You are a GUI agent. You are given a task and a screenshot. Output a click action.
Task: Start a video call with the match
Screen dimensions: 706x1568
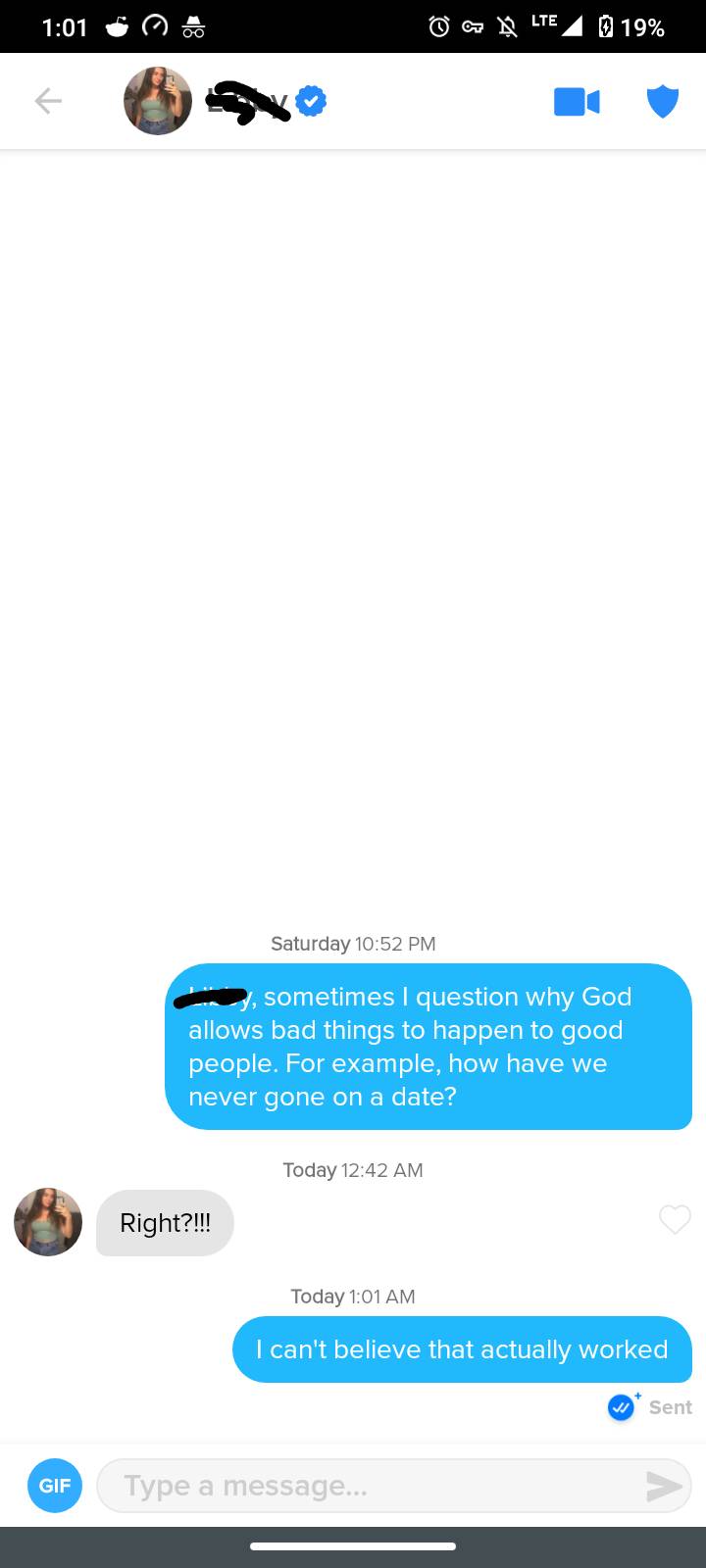point(577,102)
